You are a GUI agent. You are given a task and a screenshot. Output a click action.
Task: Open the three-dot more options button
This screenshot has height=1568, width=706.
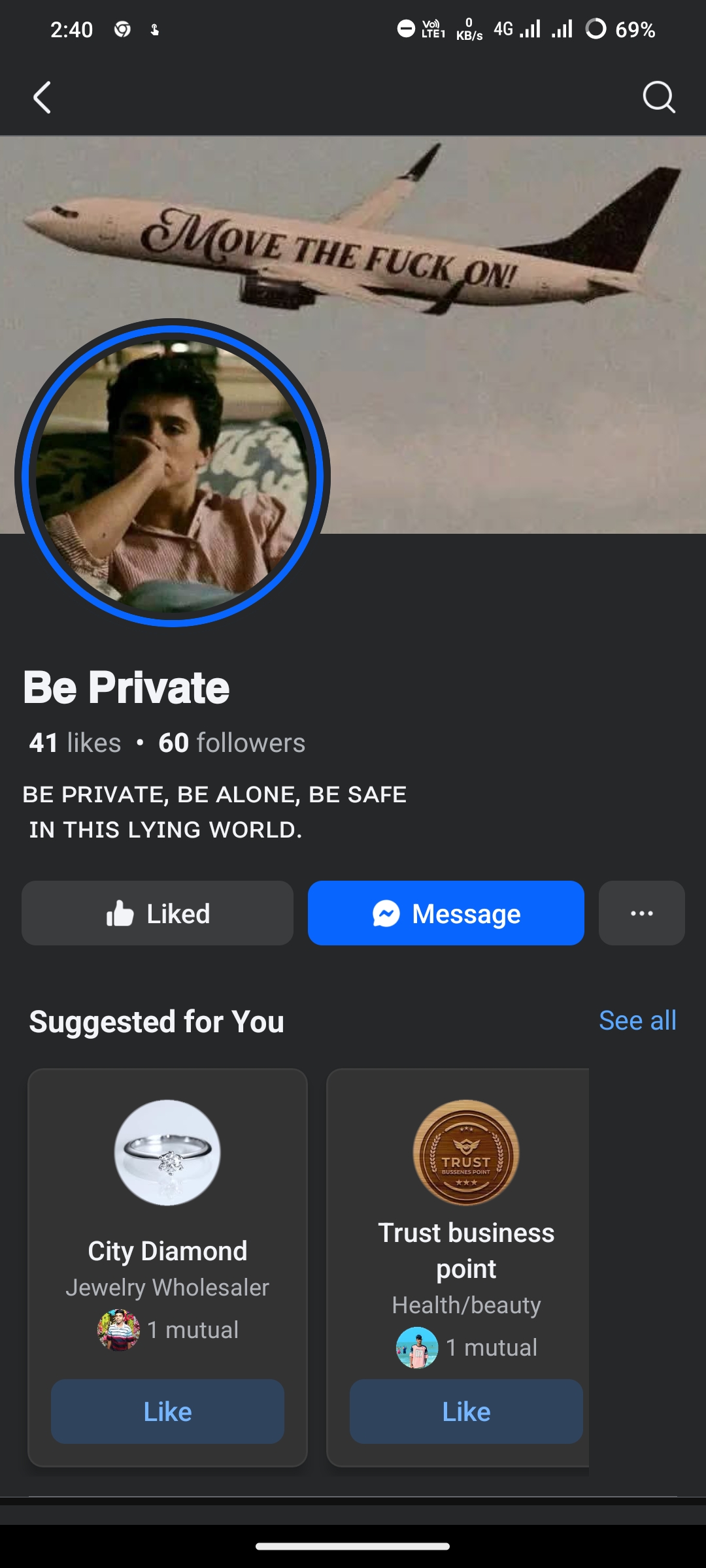click(x=641, y=913)
